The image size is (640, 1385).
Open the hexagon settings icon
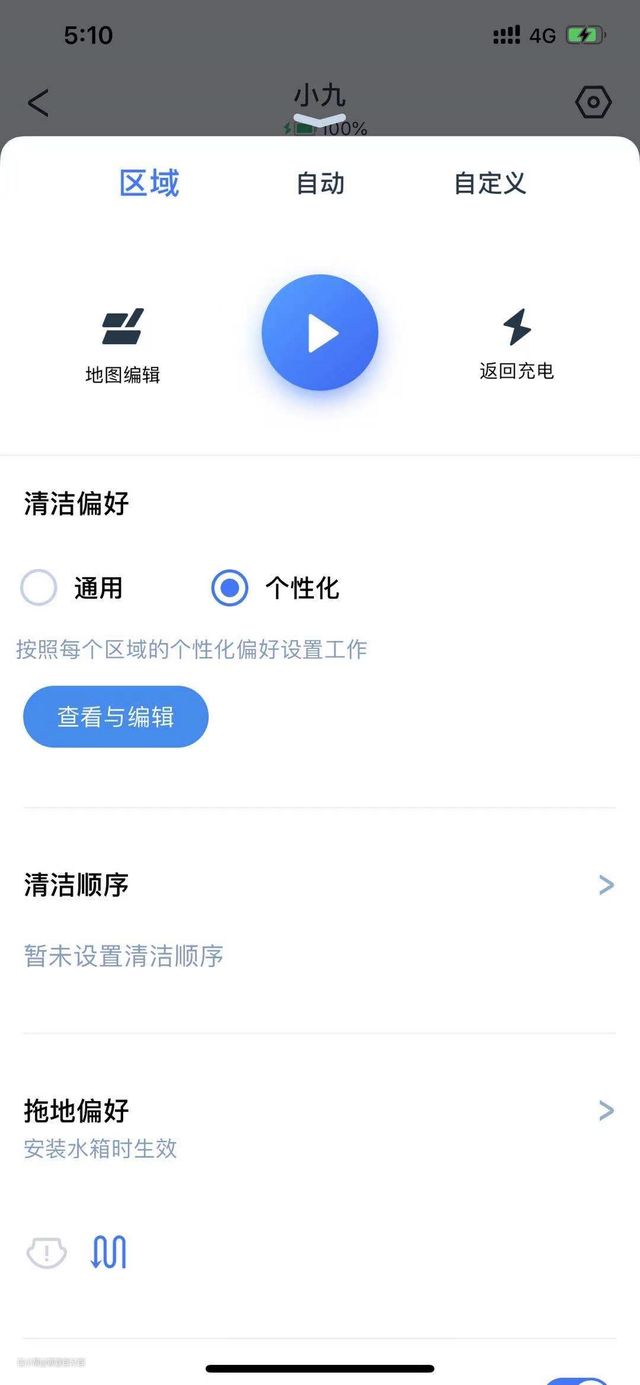tap(593, 102)
